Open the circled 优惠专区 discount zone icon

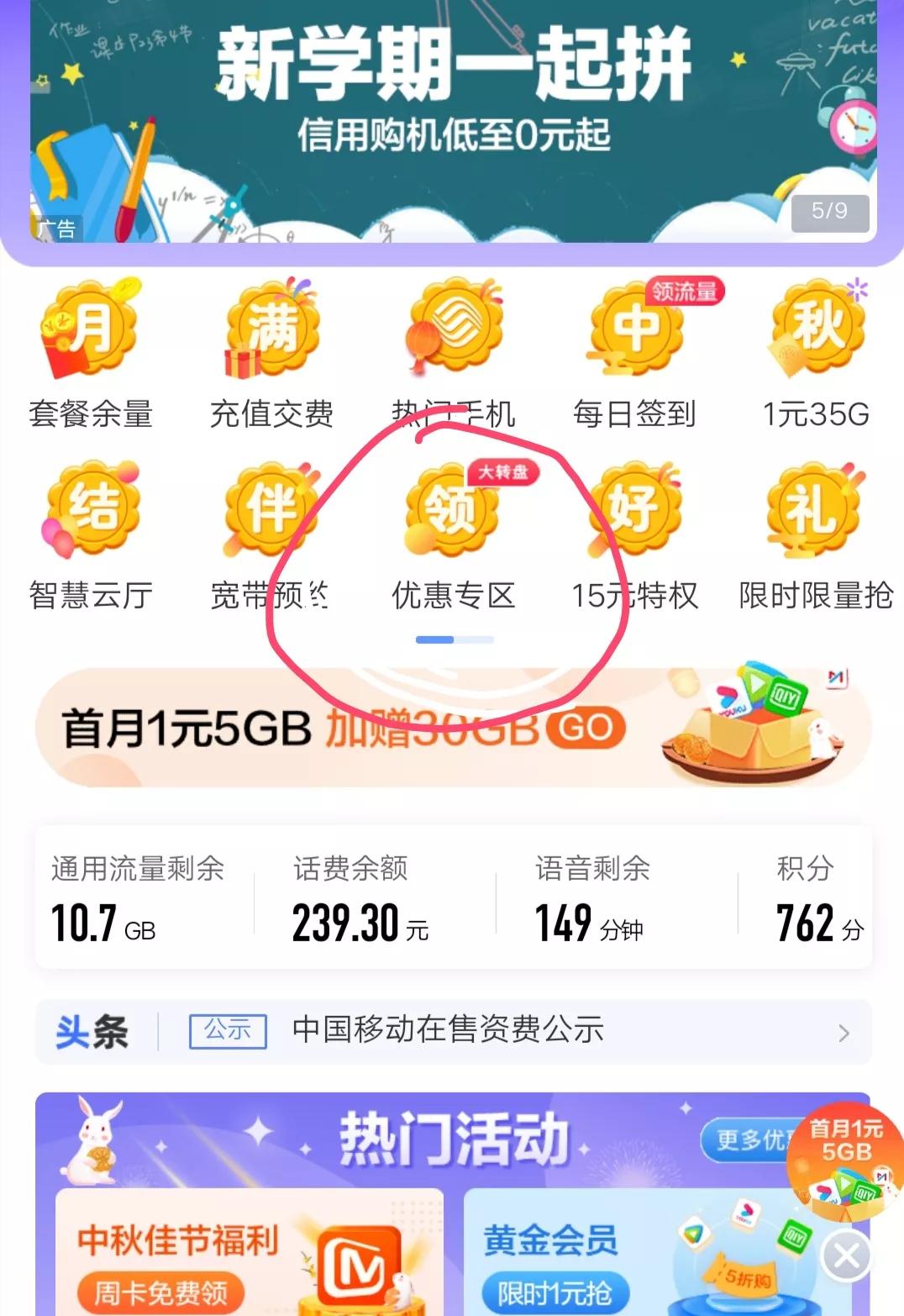454,513
